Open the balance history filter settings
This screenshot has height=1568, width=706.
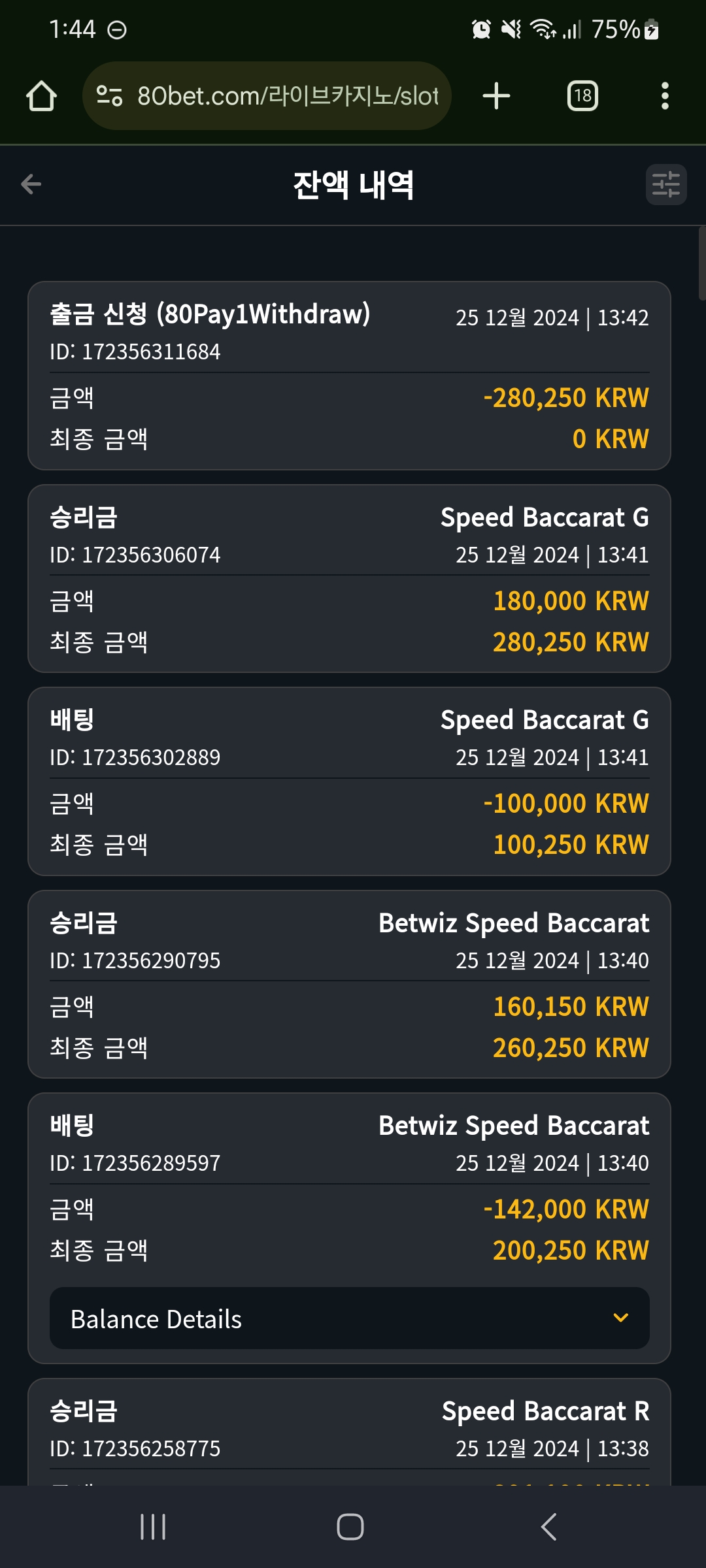(x=666, y=184)
